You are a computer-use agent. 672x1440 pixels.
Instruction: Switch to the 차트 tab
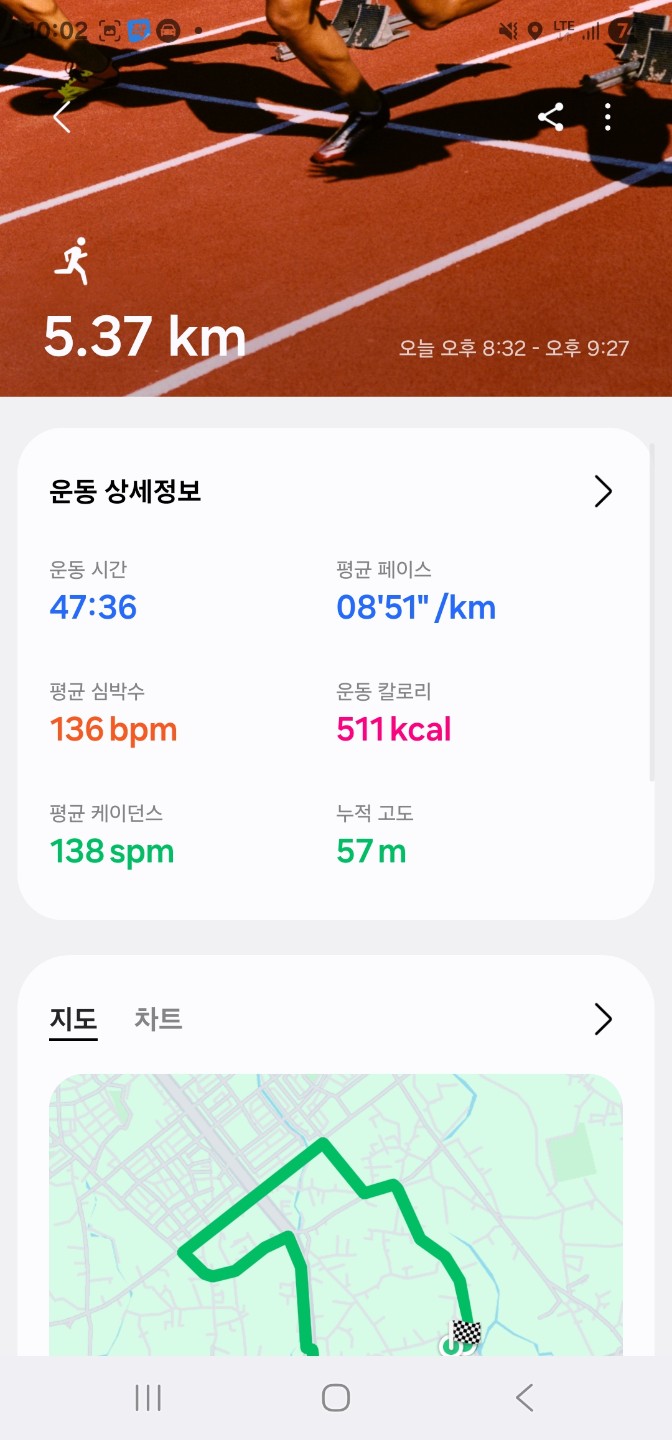coord(158,1019)
